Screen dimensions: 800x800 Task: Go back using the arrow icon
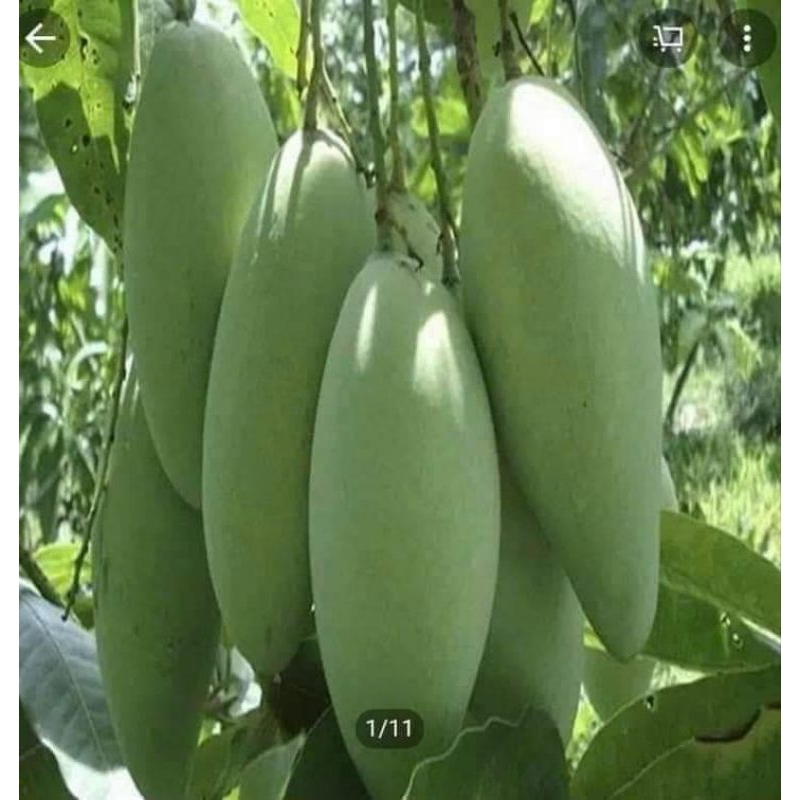pos(41,38)
